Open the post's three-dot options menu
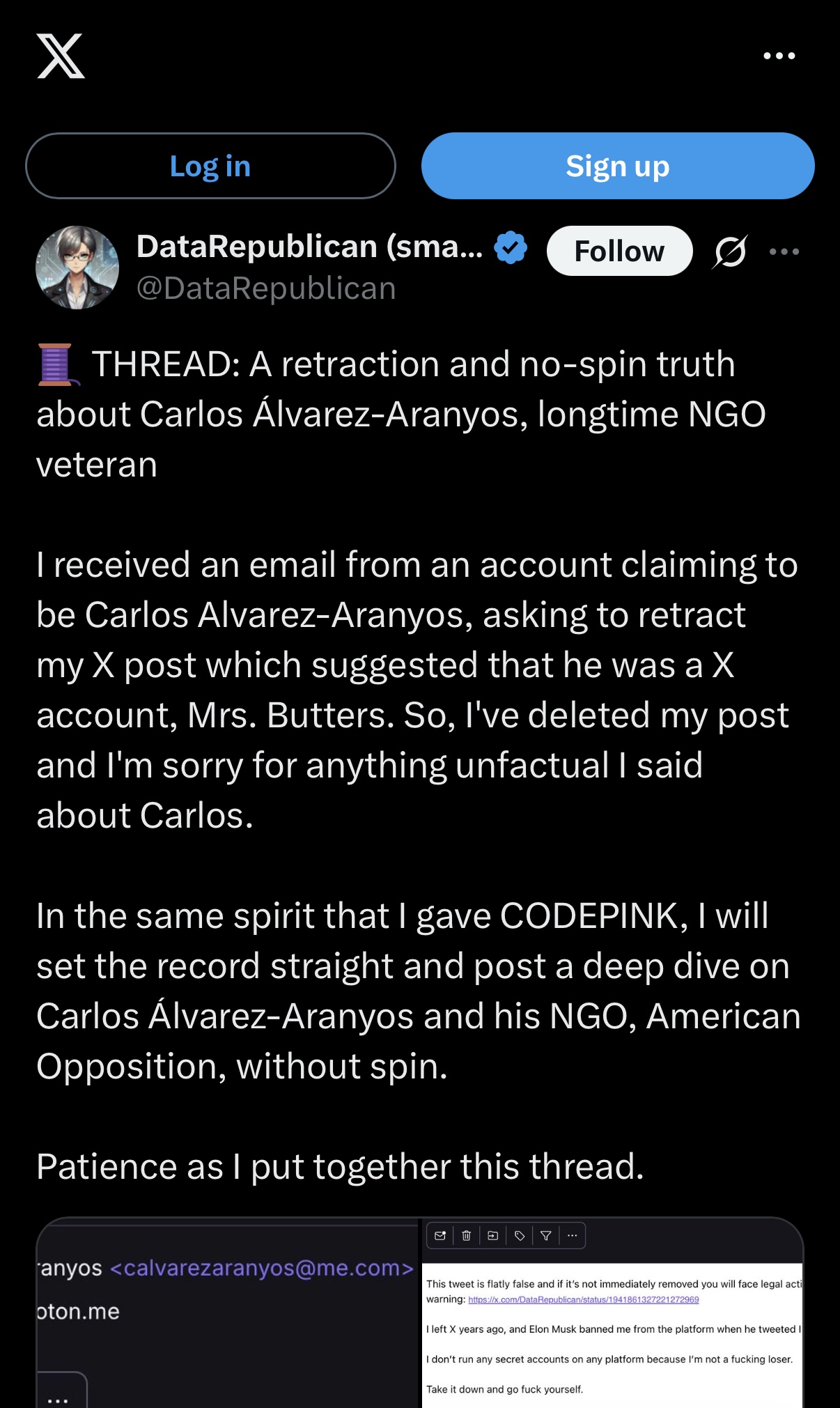Screen dimensions: 840x1408 (784, 252)
